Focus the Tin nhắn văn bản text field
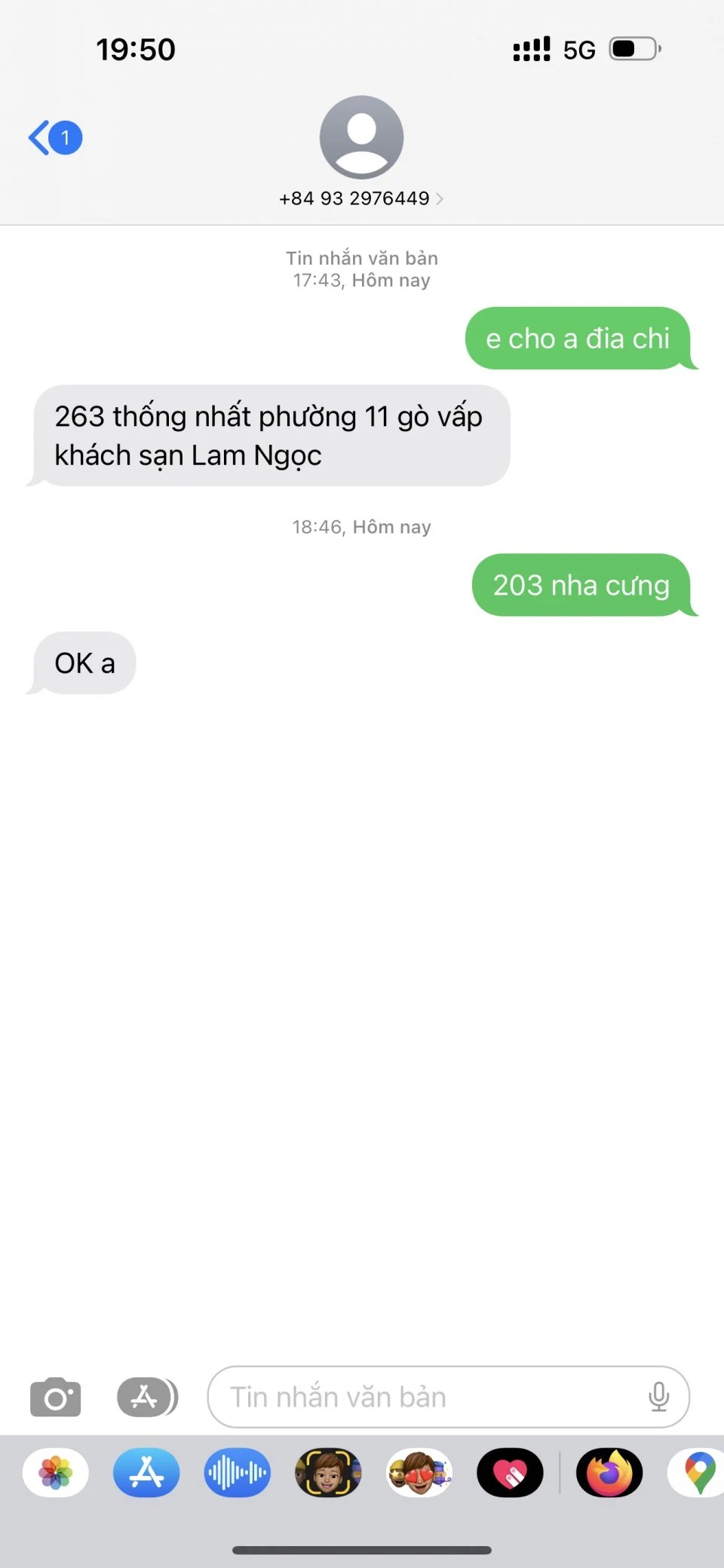 (x=422, y=1397)
